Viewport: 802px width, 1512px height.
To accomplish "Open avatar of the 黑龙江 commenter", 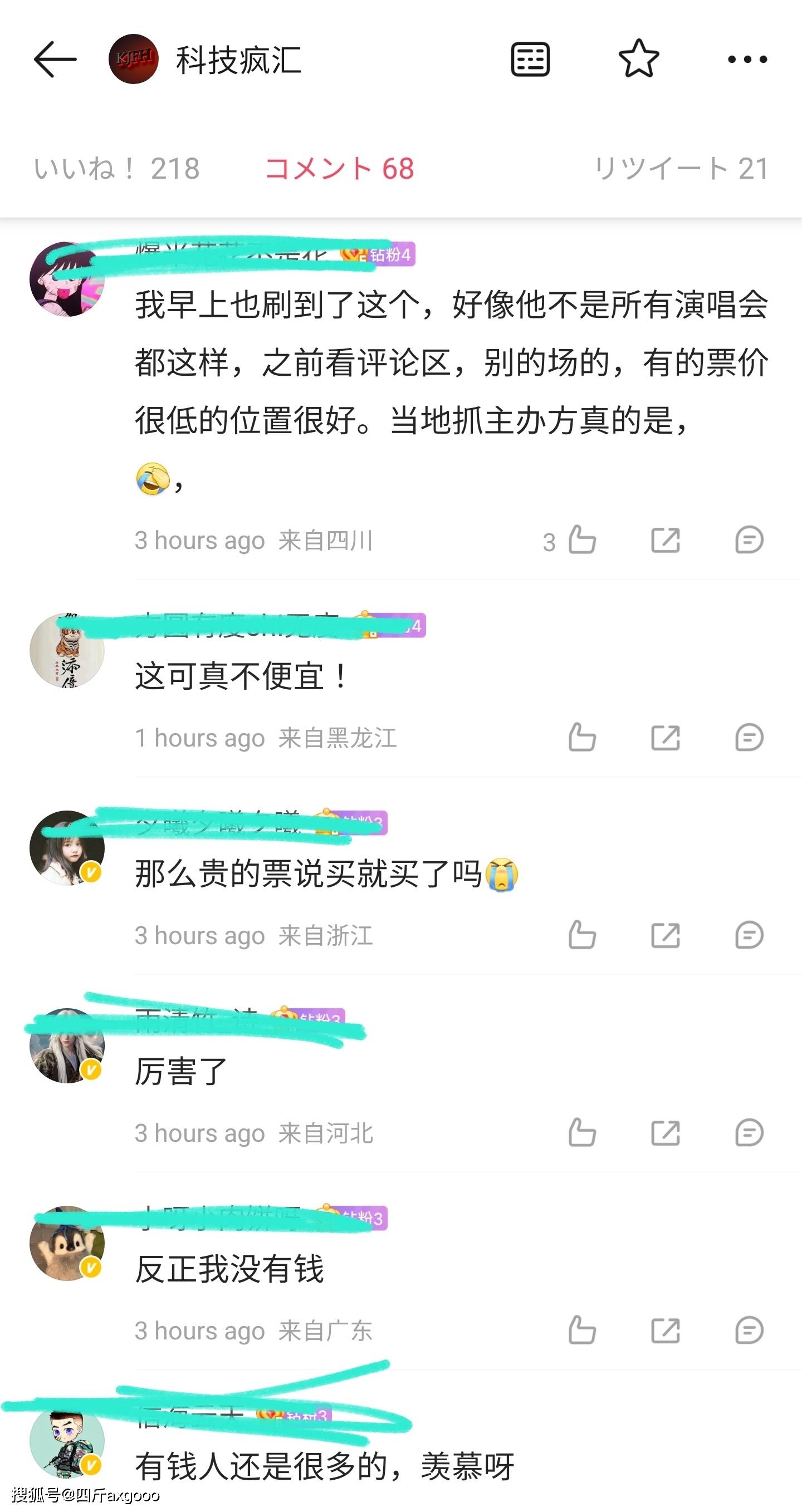I will [67, 650].
